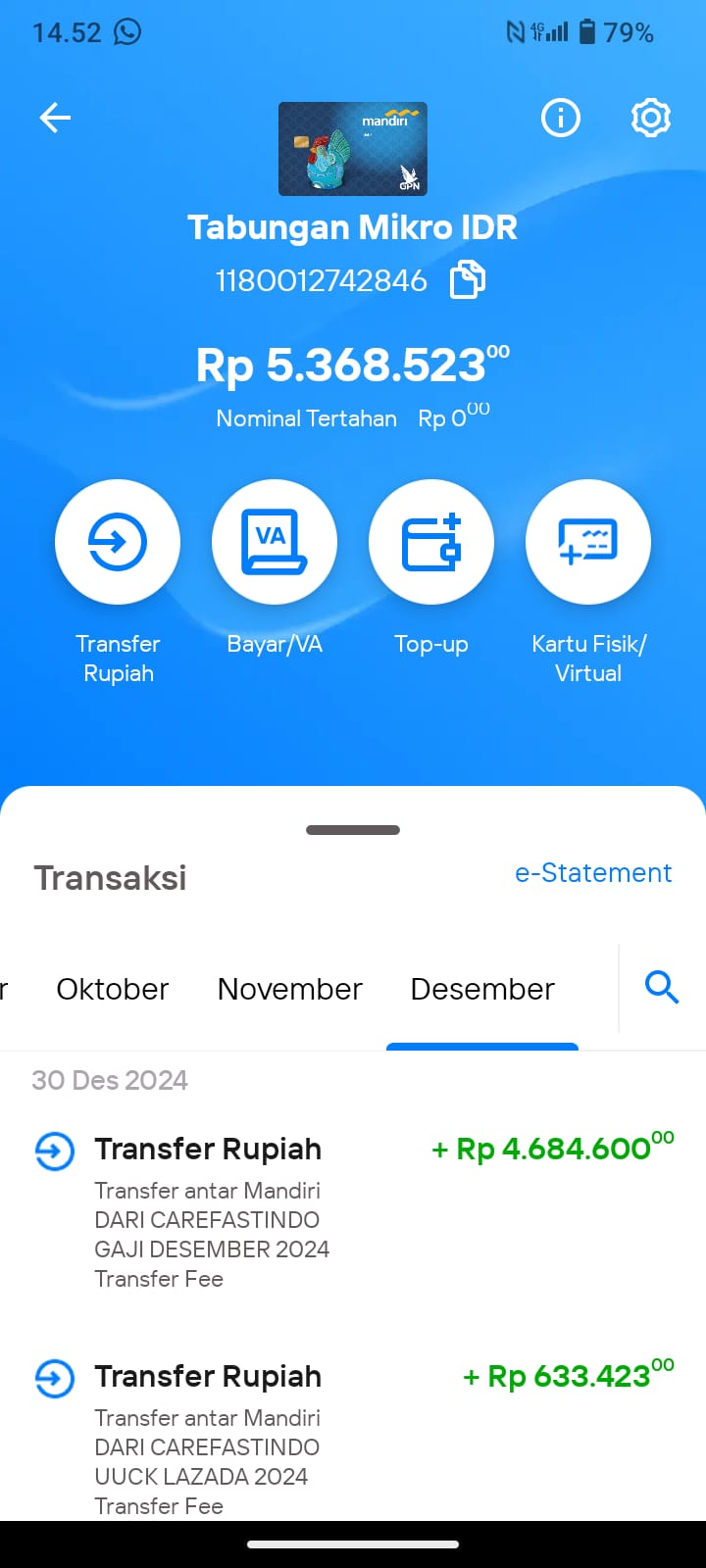Screen dimensions: 706x1568
Task: Tap the Mandiri debit card image
Action: pos(353,149)
